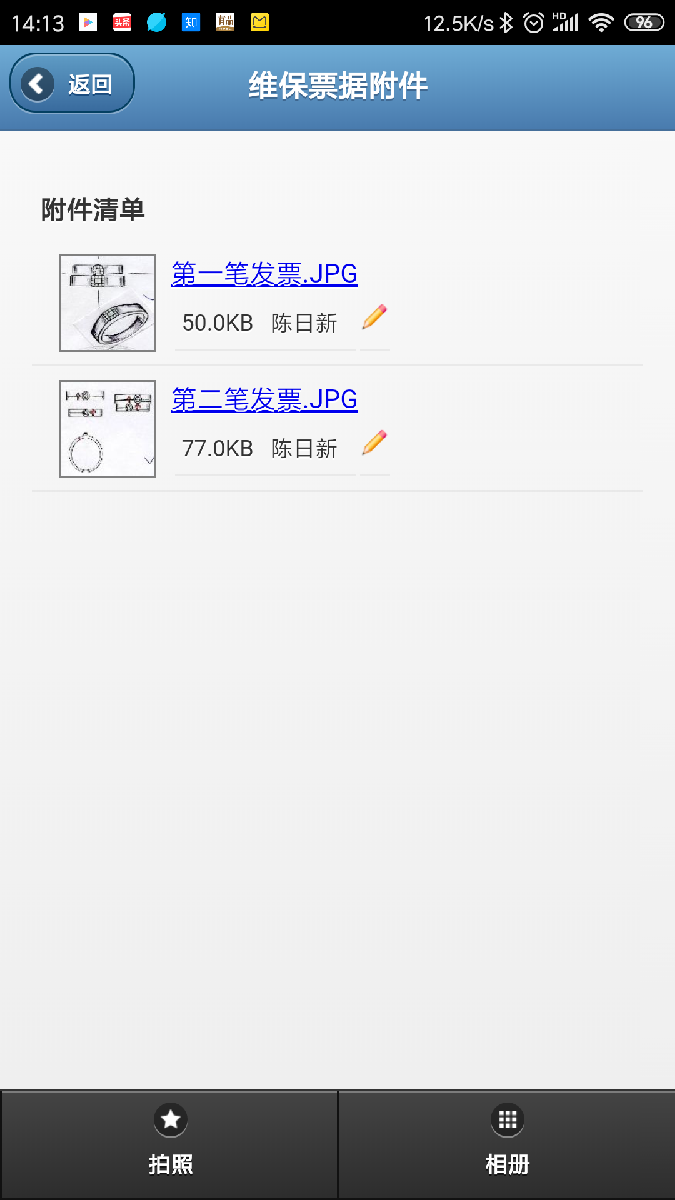
Task: View the 第一笔发票 thumbnail image
Action: [x=108, y=303]
